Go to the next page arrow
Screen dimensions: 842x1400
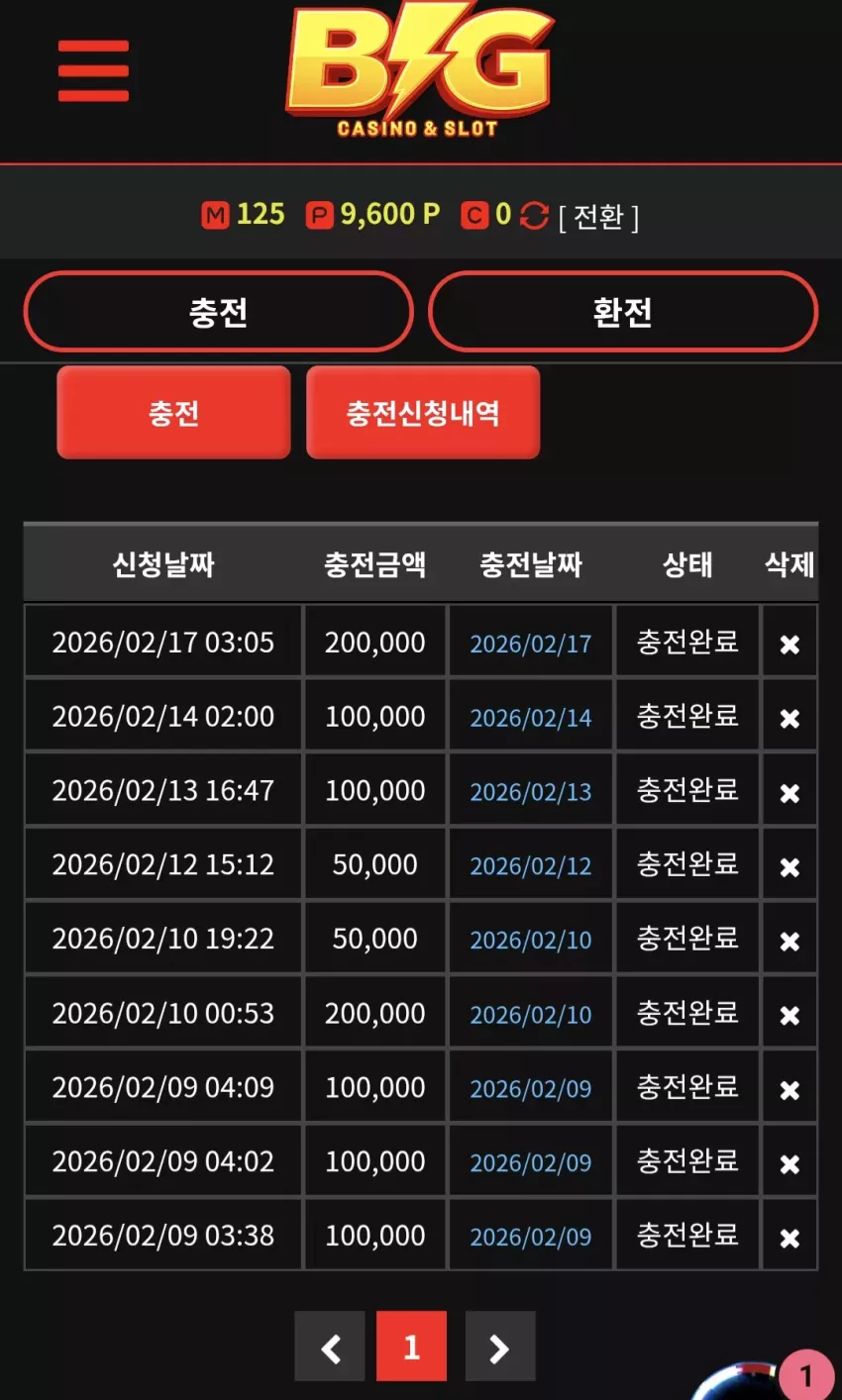(x=500, y=1347)
